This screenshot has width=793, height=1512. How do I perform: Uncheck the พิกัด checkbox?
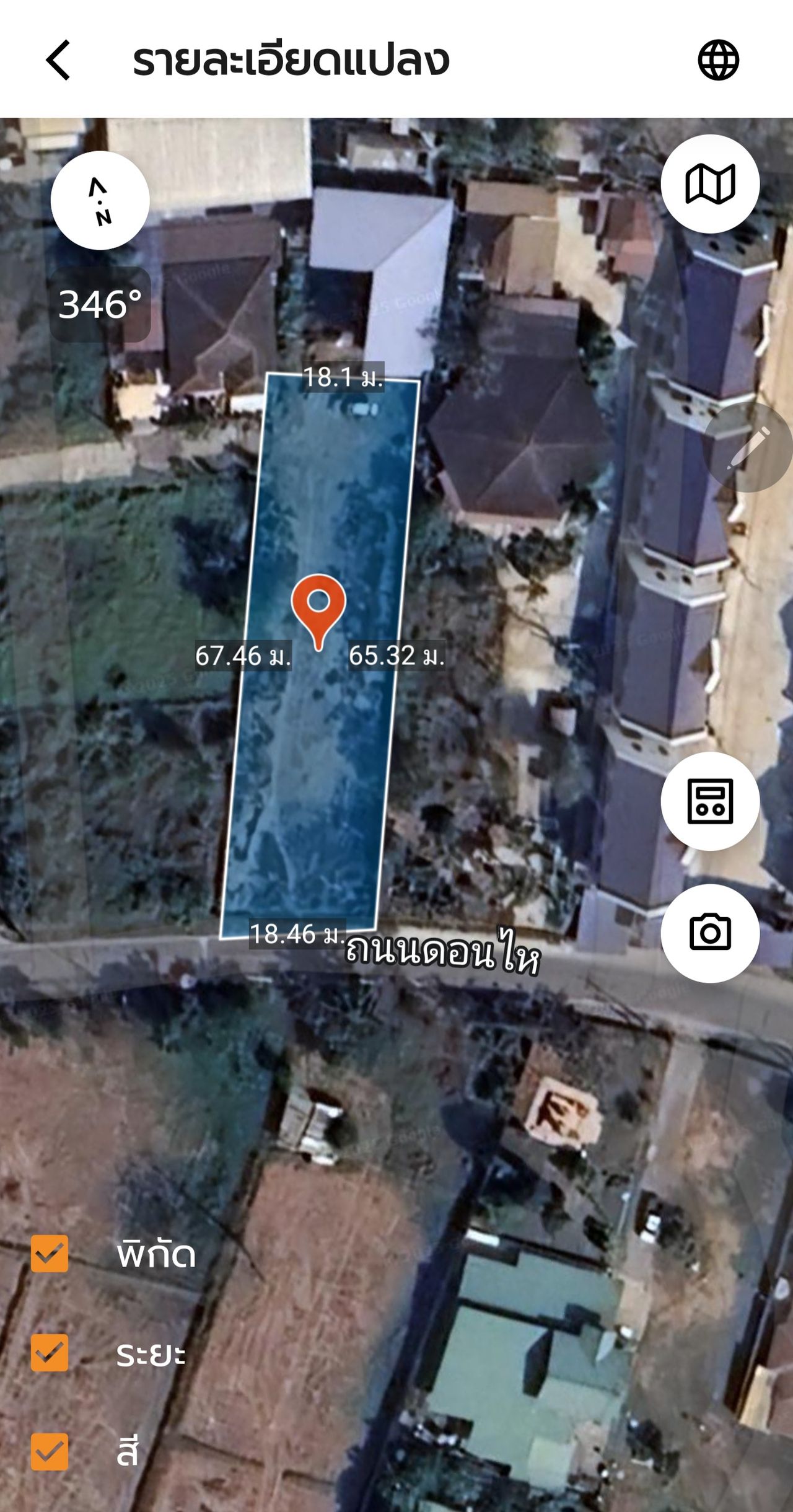[50, 1254]
